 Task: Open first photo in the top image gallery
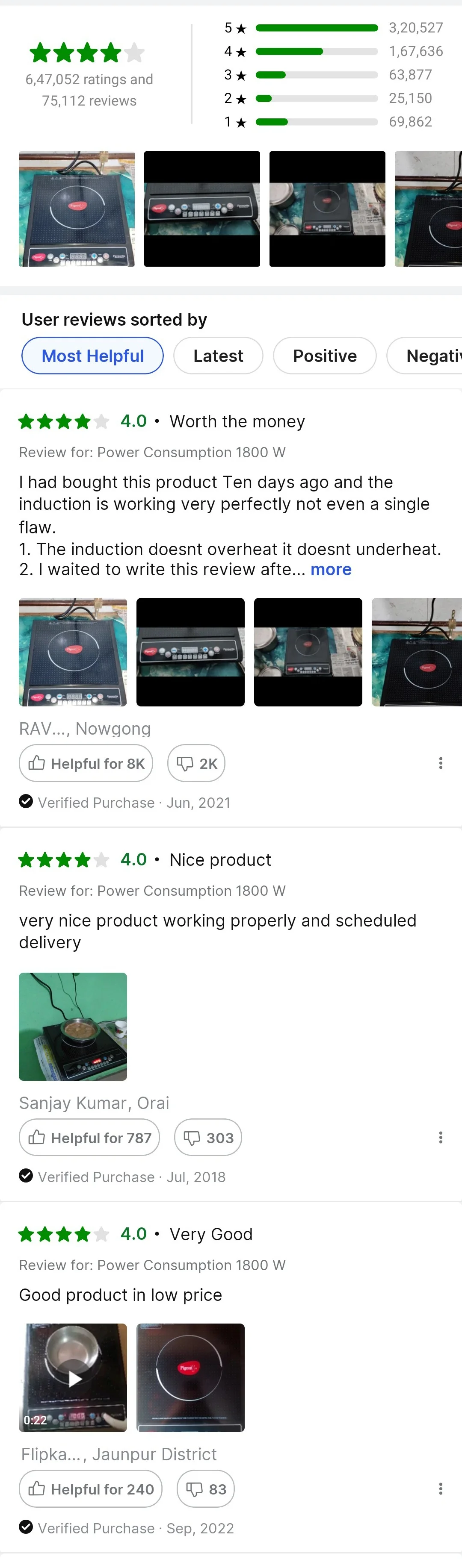[77, 209]
